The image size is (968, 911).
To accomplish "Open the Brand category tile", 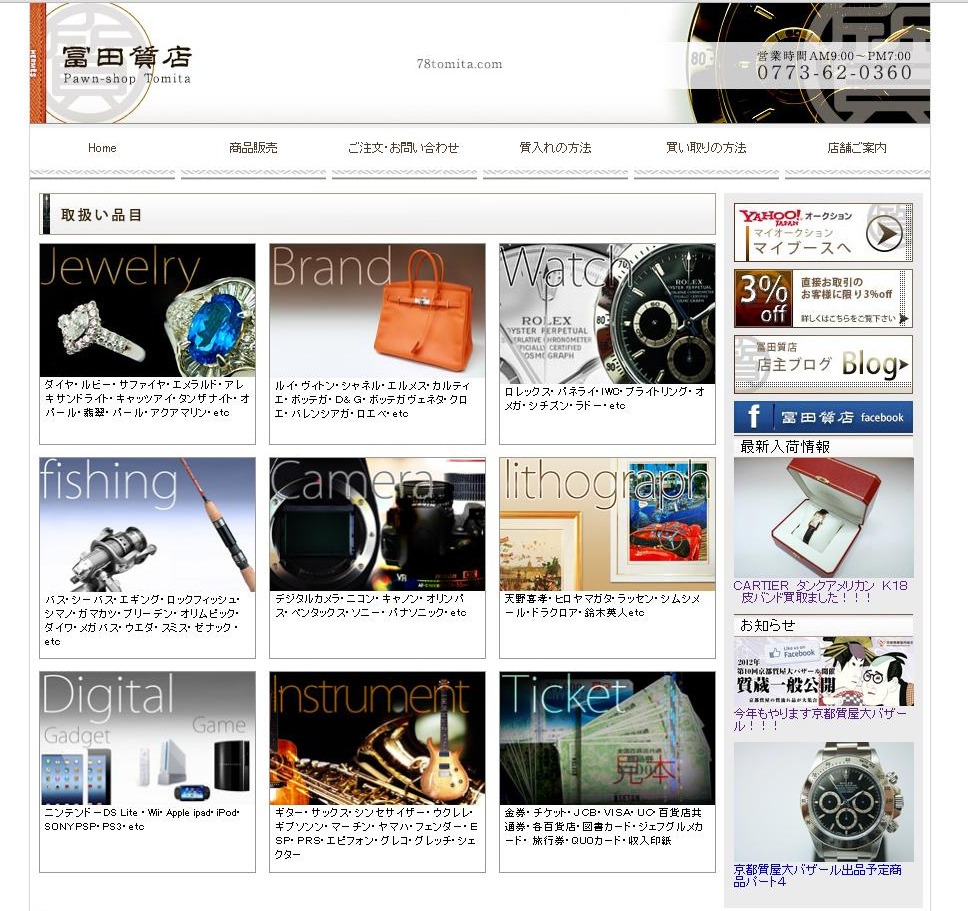I will coord(377,310).
